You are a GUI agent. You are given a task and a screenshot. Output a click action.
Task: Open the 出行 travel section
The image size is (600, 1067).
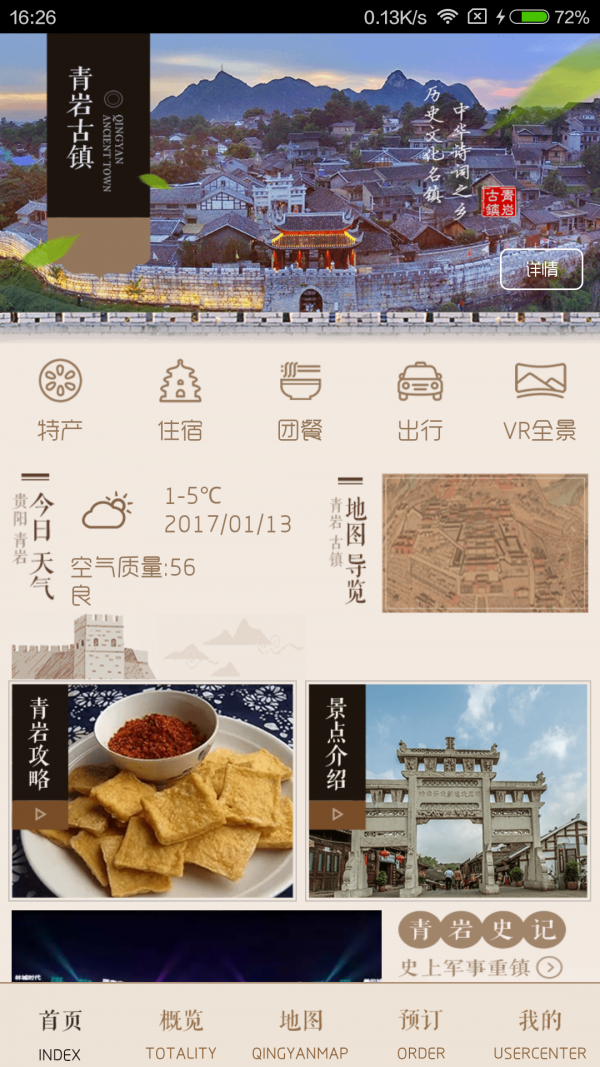[x=420, y=400]
